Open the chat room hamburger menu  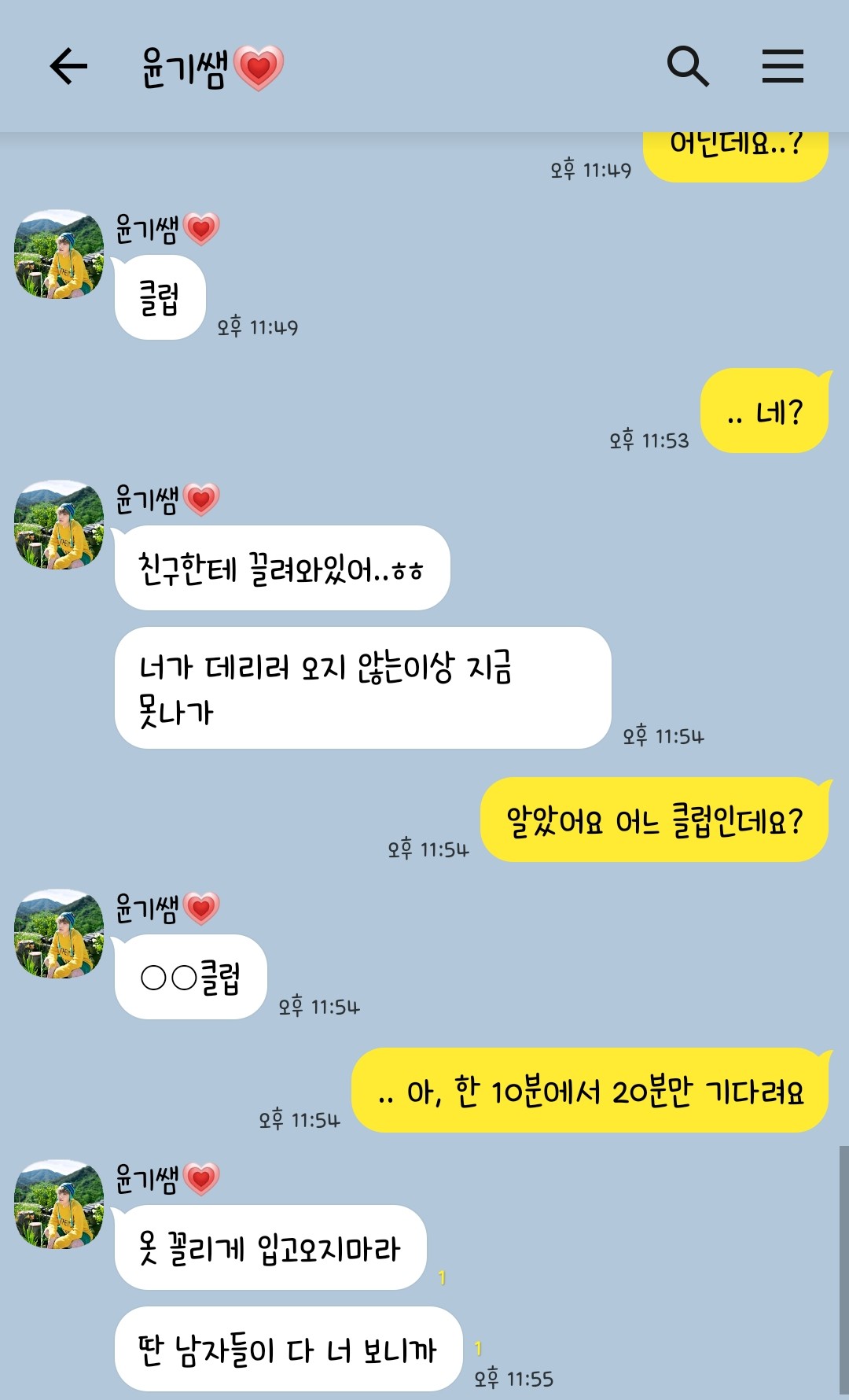point(782,66)
